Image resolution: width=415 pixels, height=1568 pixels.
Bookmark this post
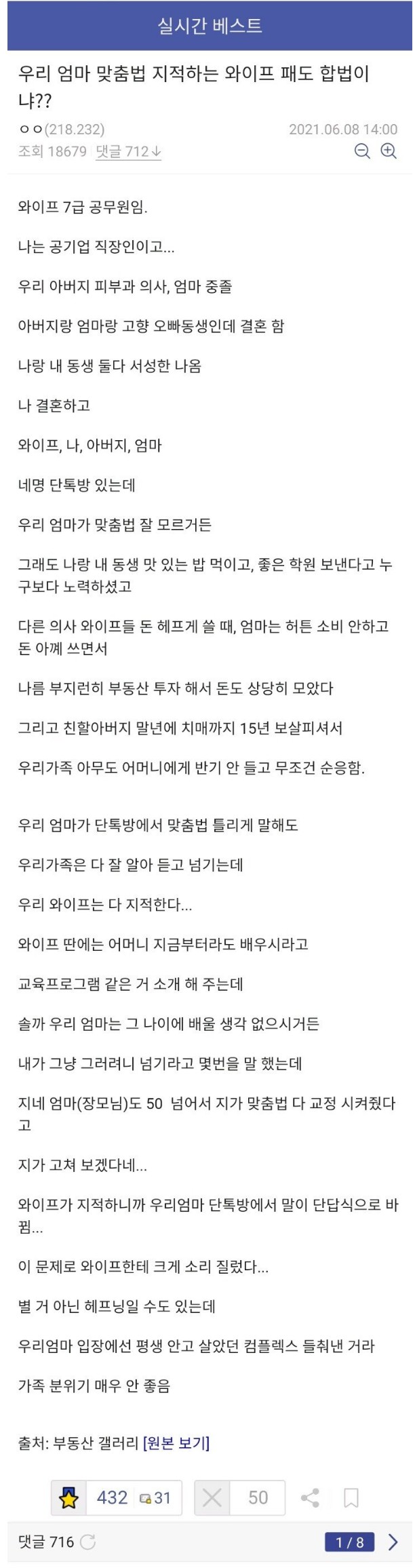point(351,1497)
